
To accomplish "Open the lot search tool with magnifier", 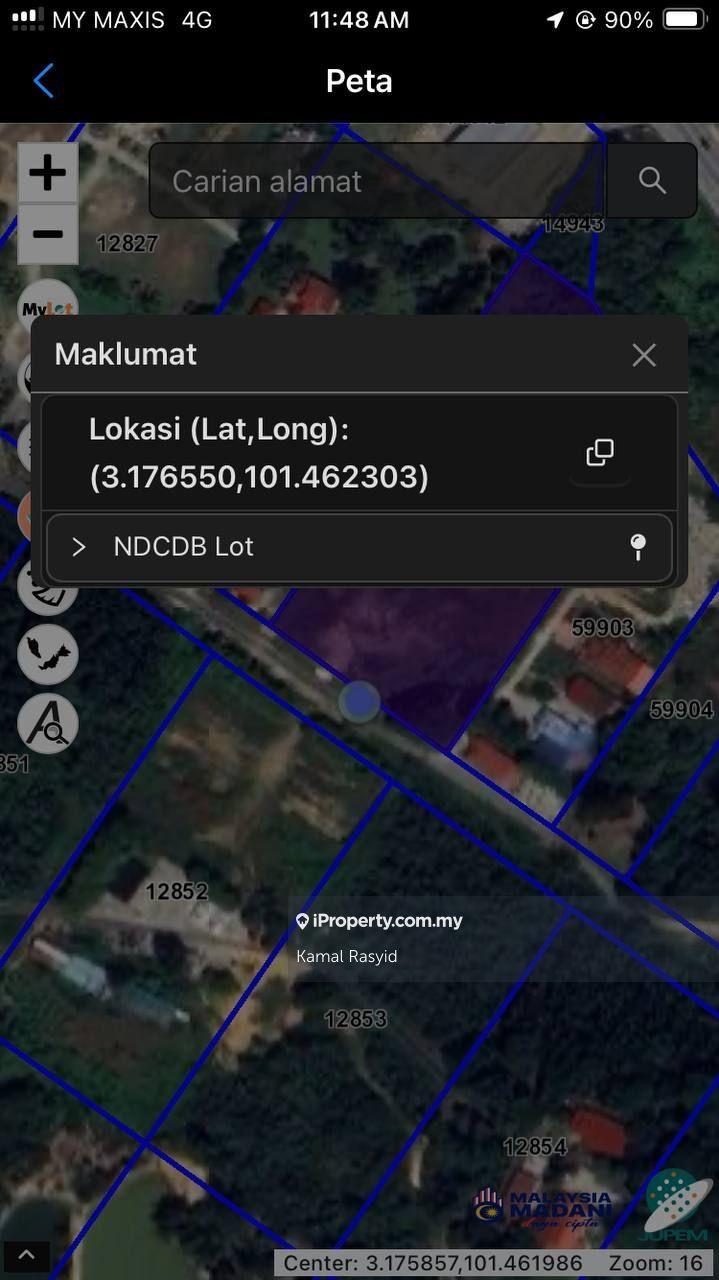I will click(x=47, y=723).
